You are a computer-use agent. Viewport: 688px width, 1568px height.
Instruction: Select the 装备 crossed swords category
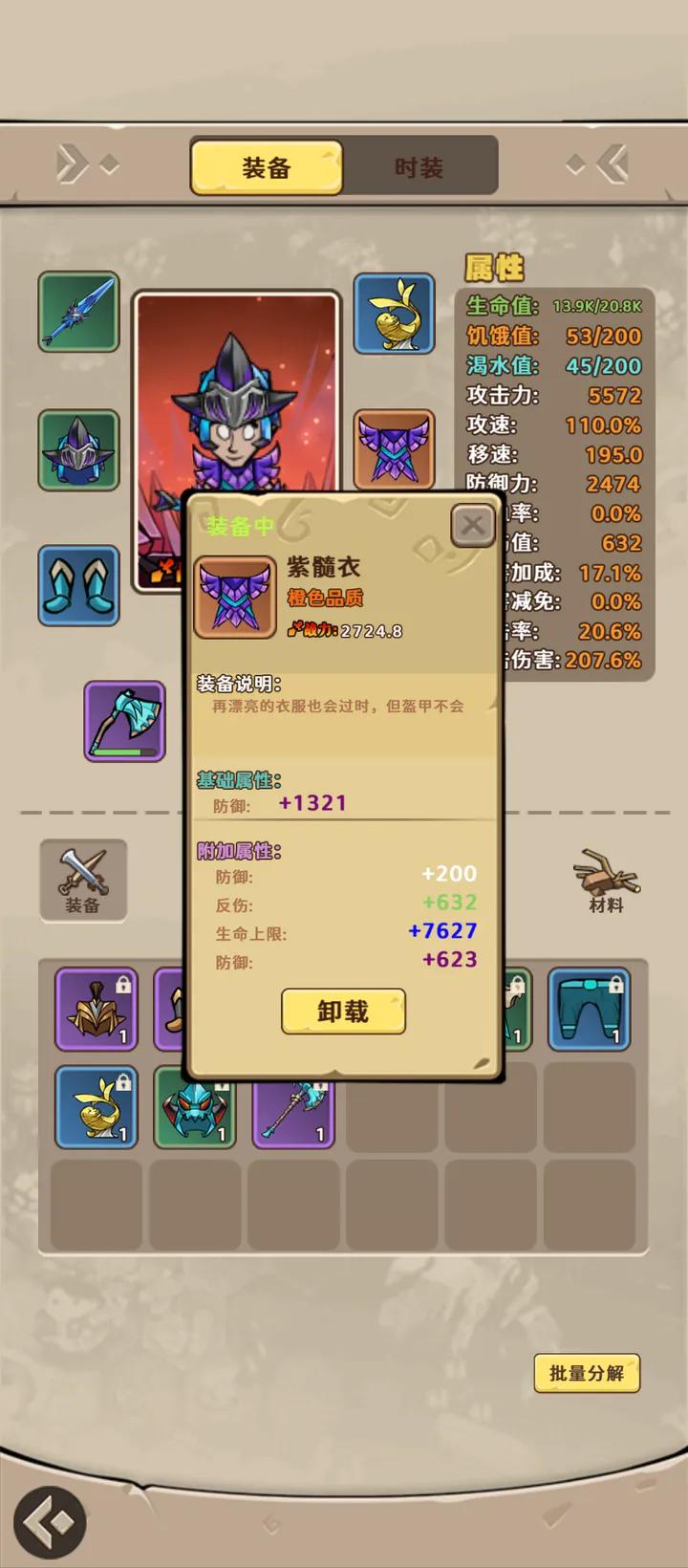pos(83,880)
